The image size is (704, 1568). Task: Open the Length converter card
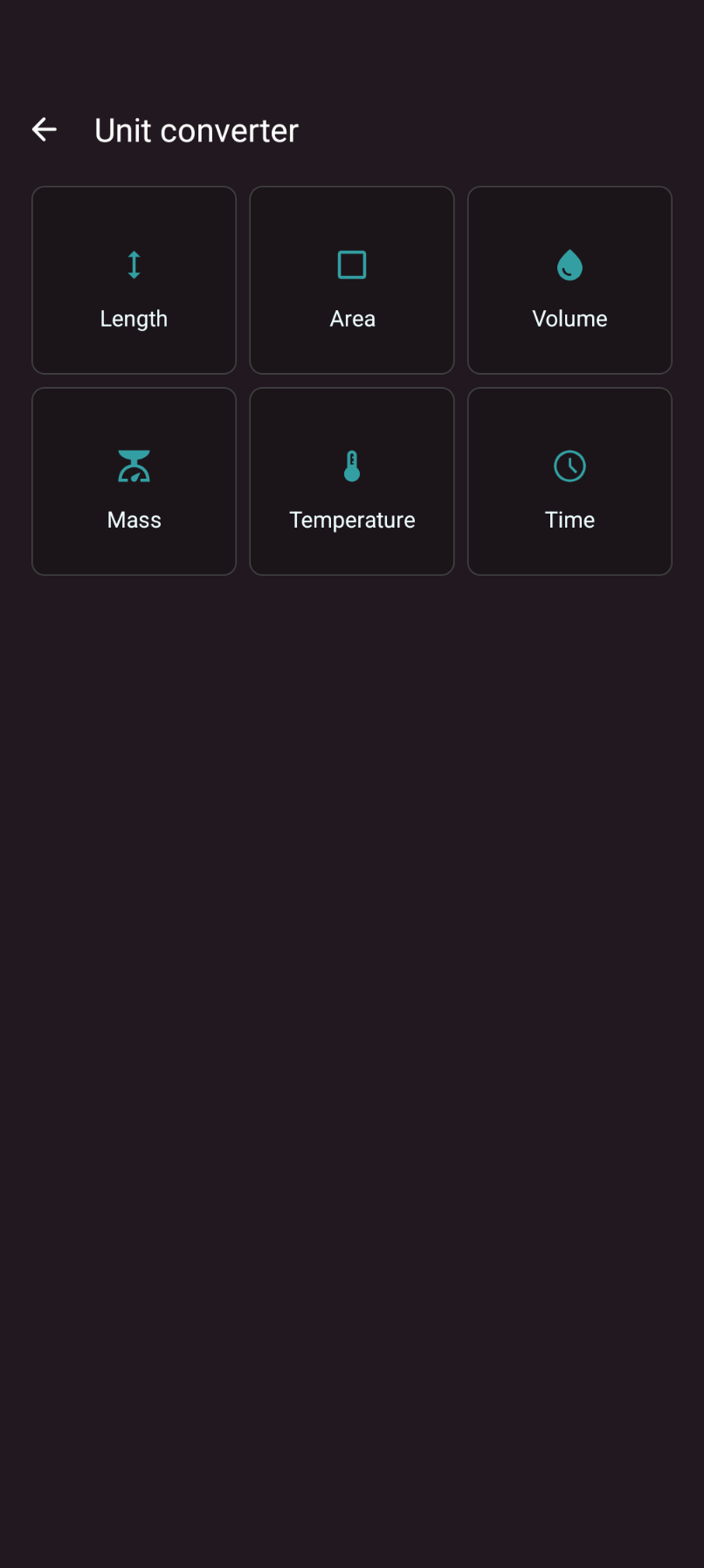pos(133,280)
